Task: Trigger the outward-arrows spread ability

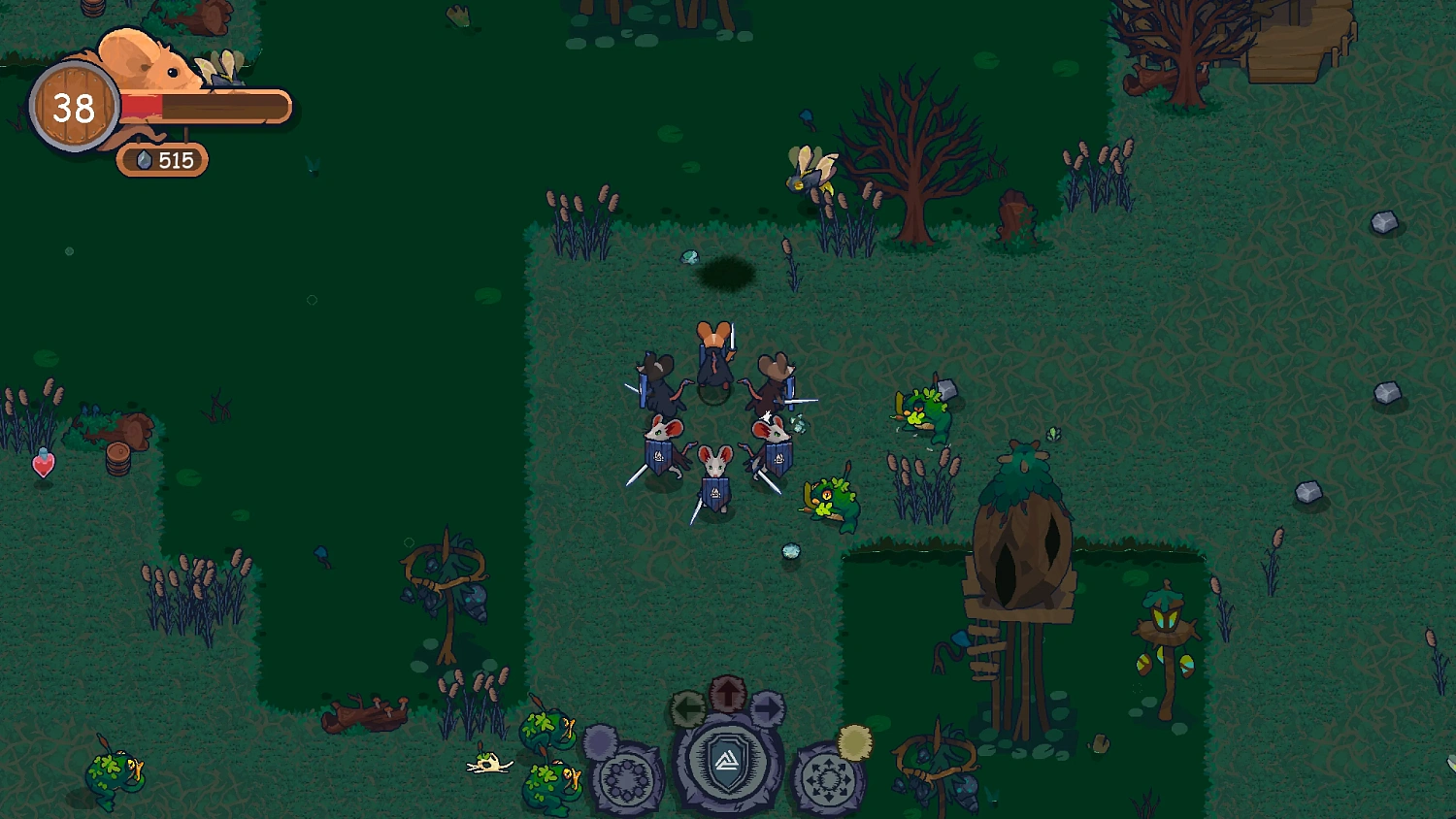Action: (x=828, y=779)
